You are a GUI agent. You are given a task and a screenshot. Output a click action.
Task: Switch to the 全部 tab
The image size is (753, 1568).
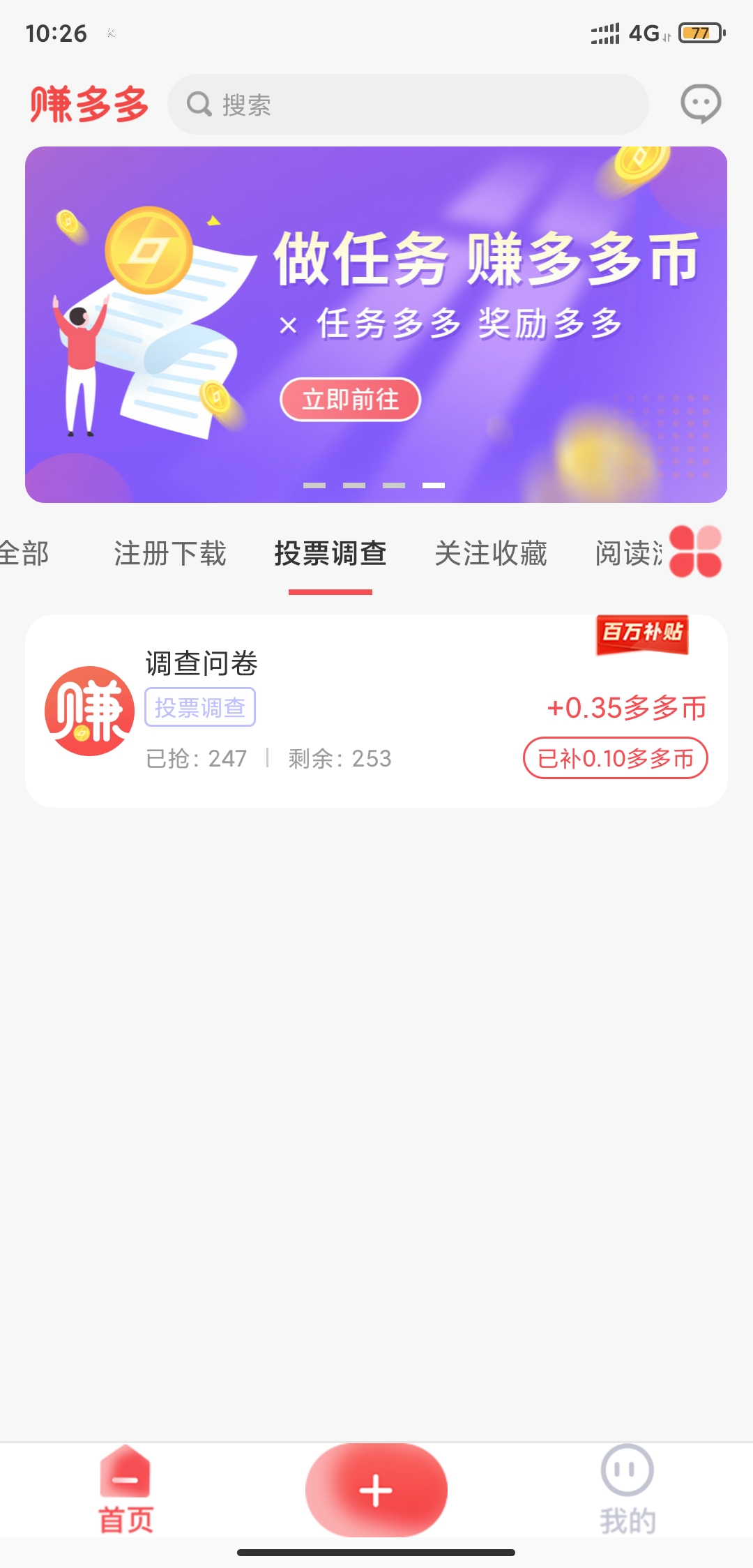[24, 553]
